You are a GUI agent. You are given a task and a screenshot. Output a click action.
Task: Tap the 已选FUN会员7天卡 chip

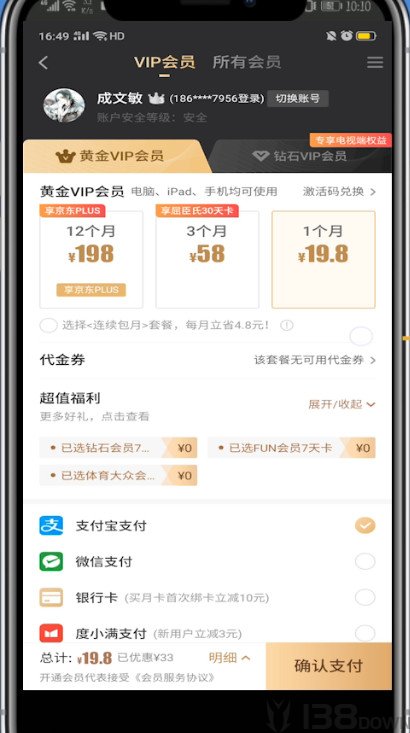(x=292, y=448)
